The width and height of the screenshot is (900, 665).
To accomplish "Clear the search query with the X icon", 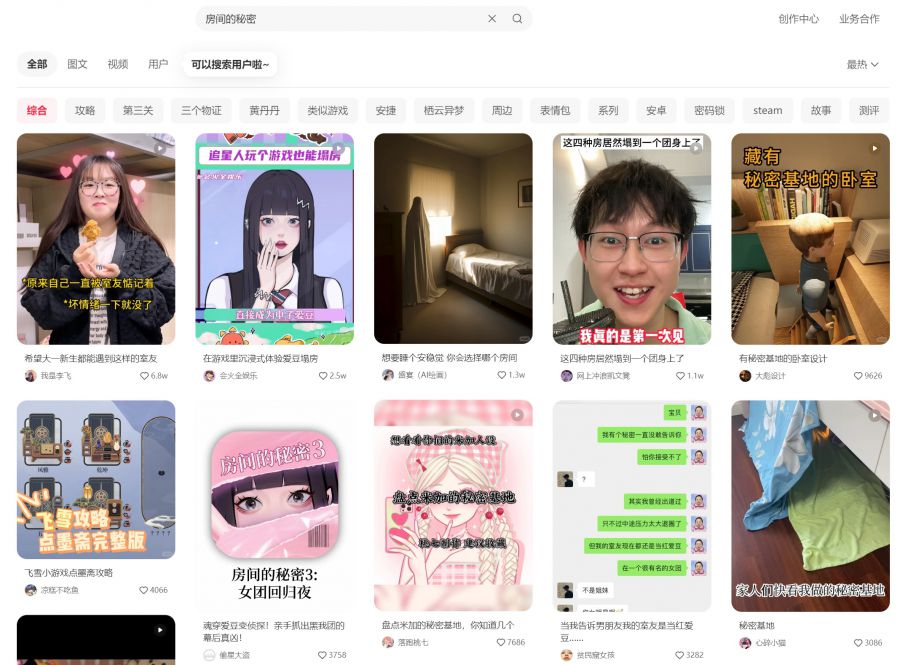I will [492, 18].
